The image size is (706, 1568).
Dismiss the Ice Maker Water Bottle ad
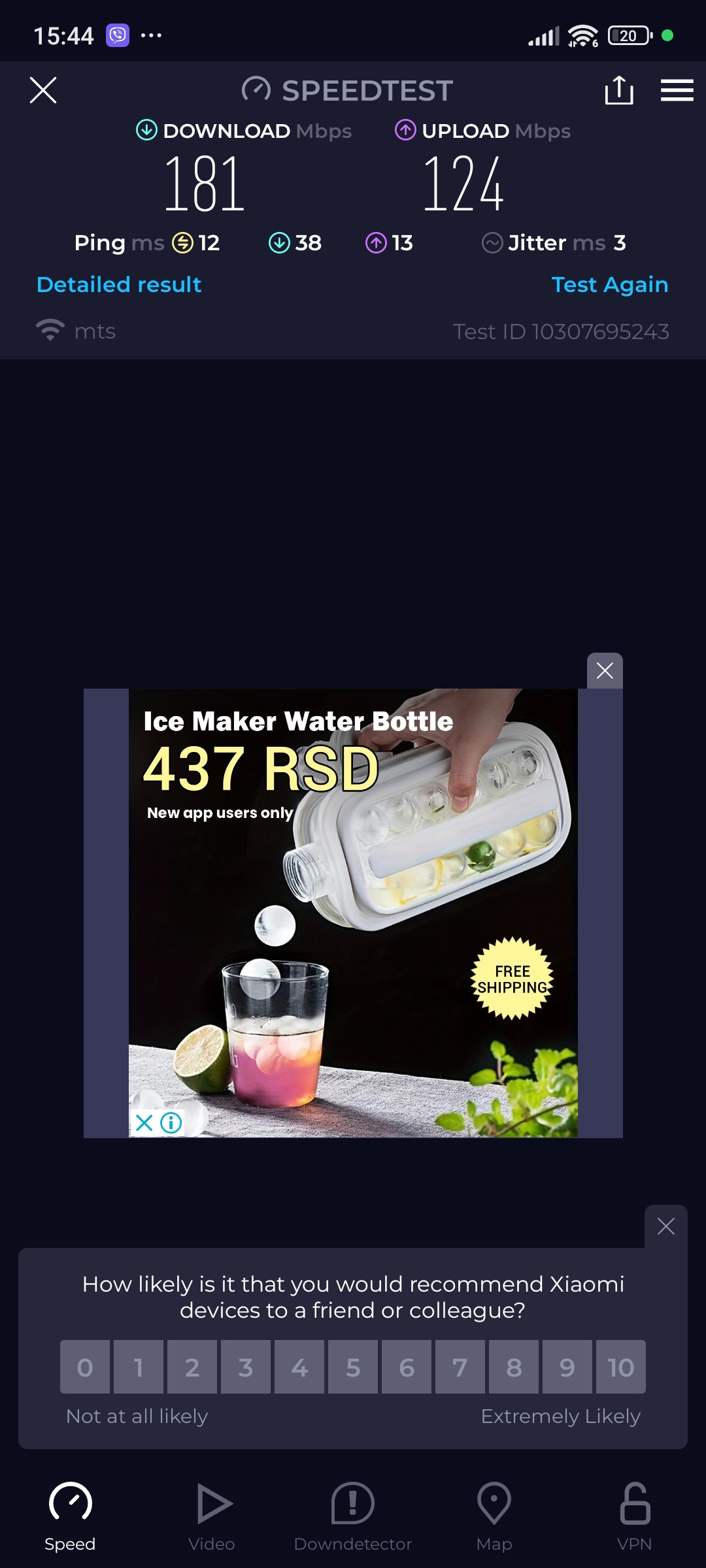click(605, 671)
